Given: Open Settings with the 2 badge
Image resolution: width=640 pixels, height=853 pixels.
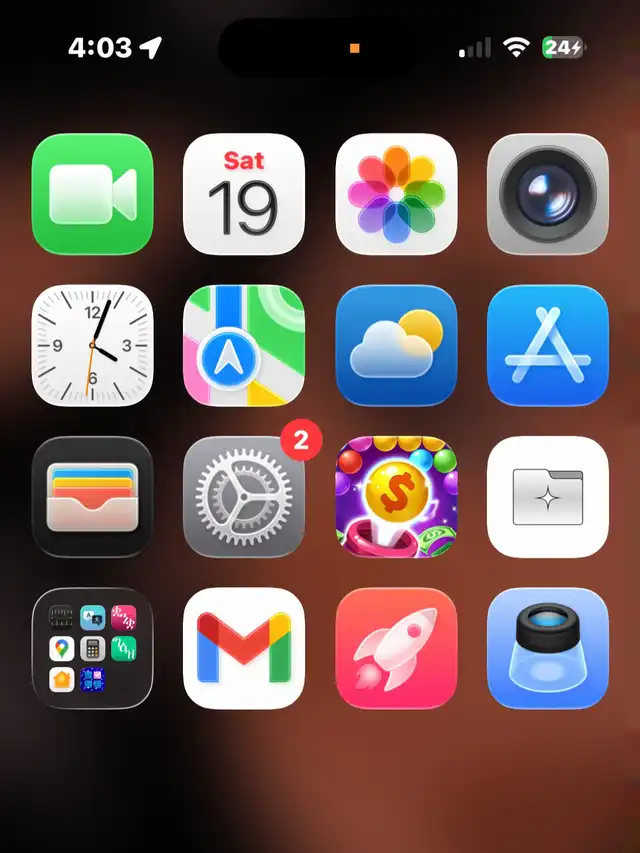Looking at the screenshot, I should (244, 497).
